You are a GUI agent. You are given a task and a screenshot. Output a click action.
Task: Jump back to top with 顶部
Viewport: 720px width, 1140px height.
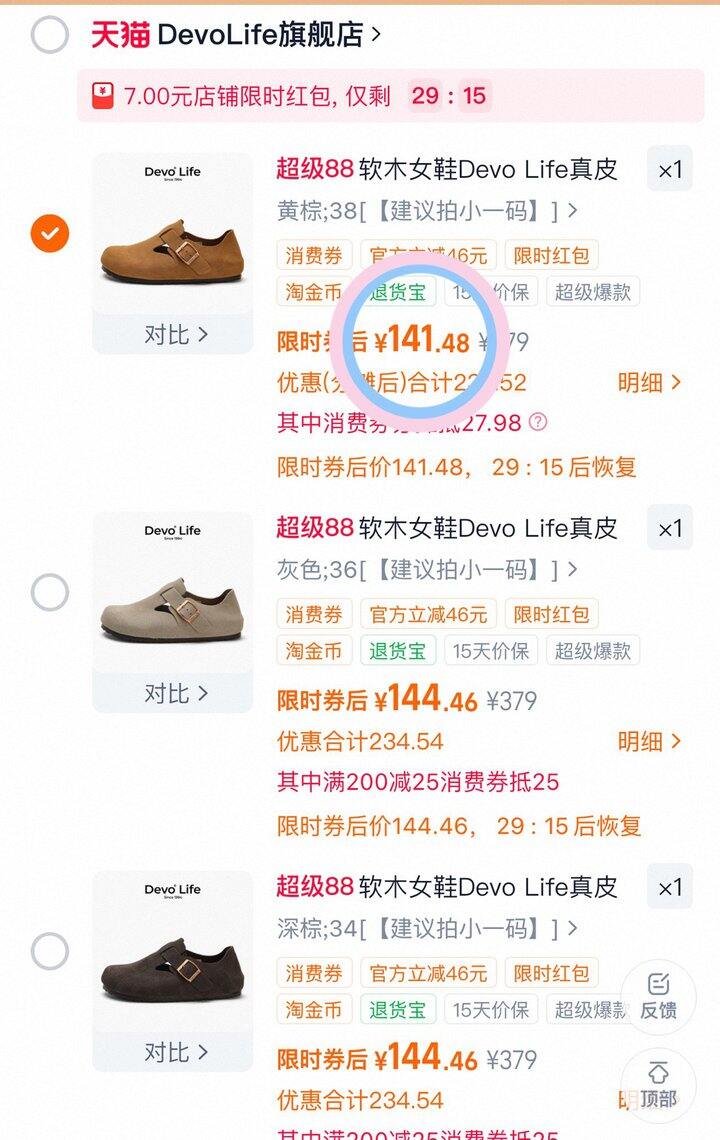(x=658, y=1084)
